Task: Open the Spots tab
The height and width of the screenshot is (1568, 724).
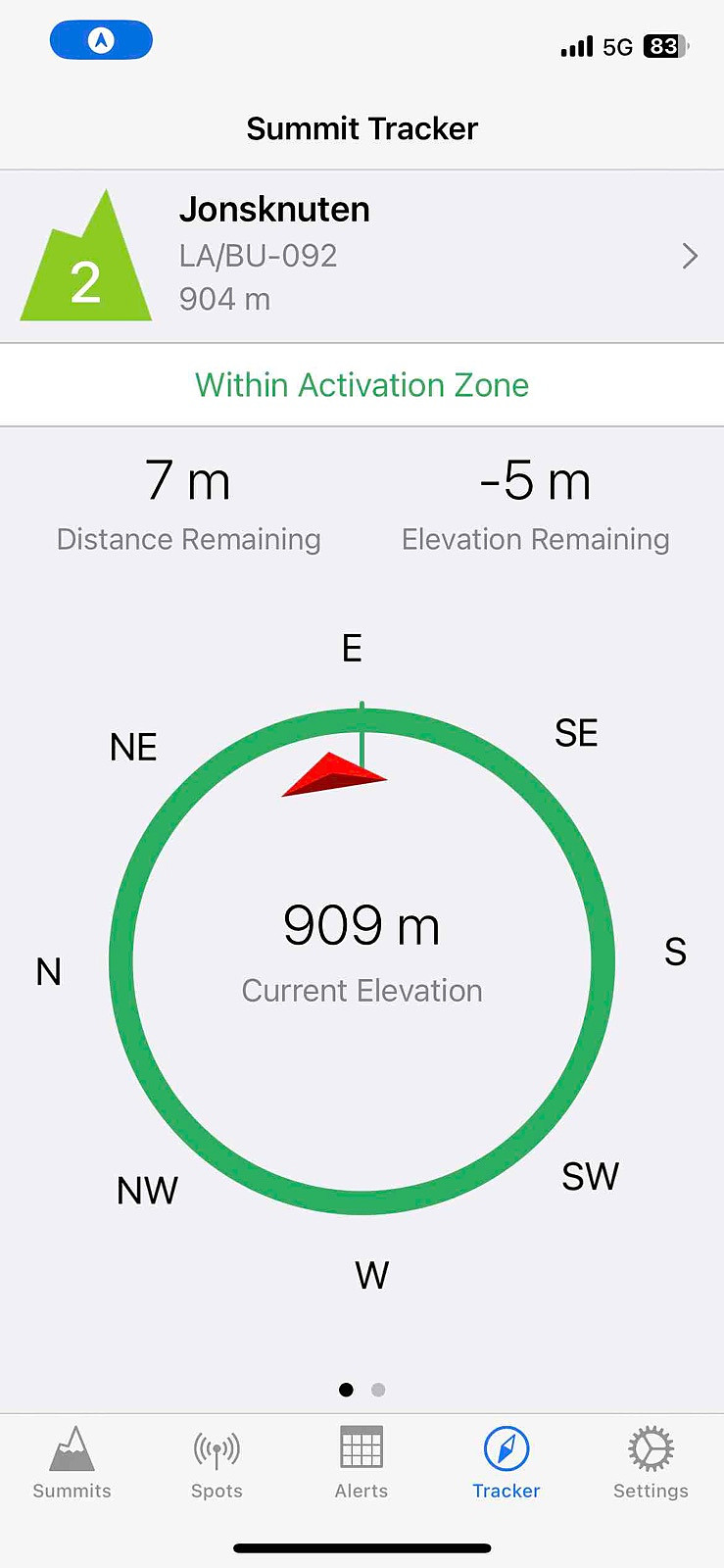Action: pyautogui.click(x=217, y=1463)
